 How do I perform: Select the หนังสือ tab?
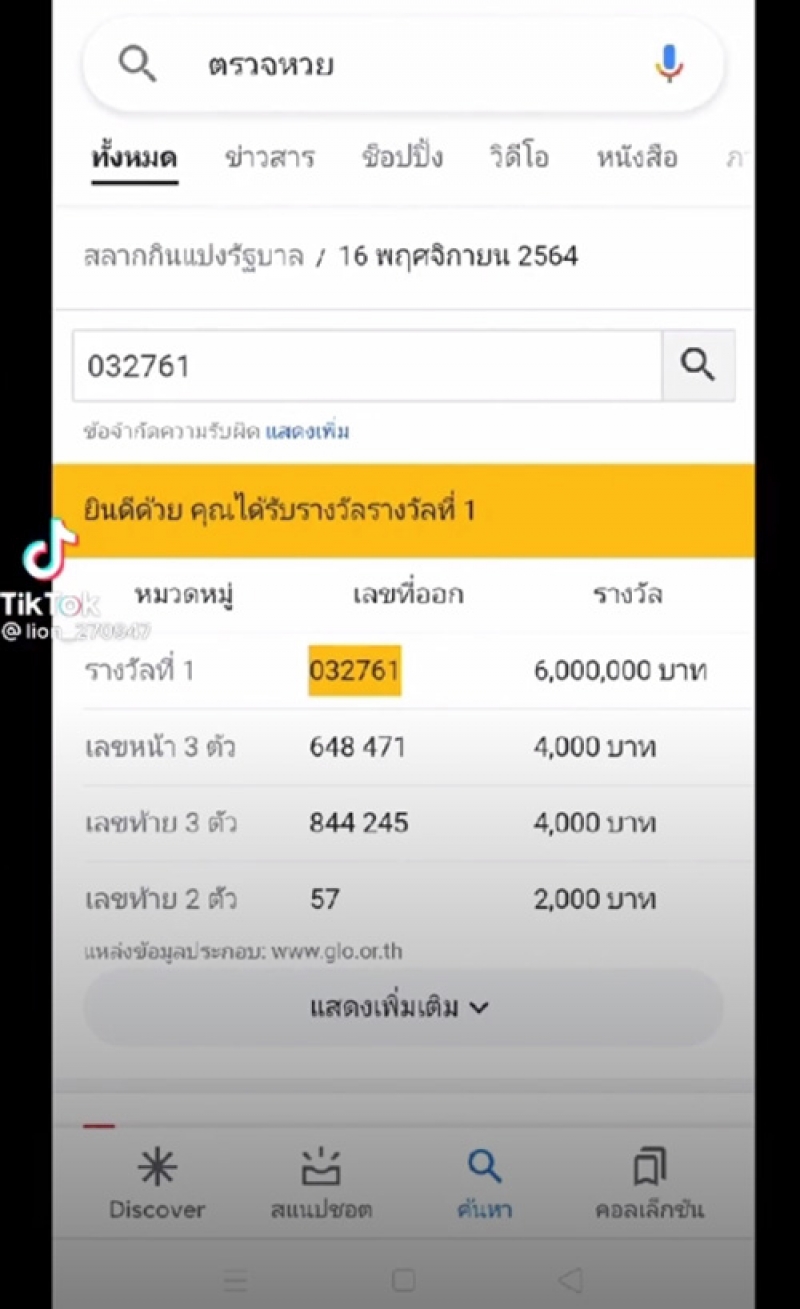[637, 158]
